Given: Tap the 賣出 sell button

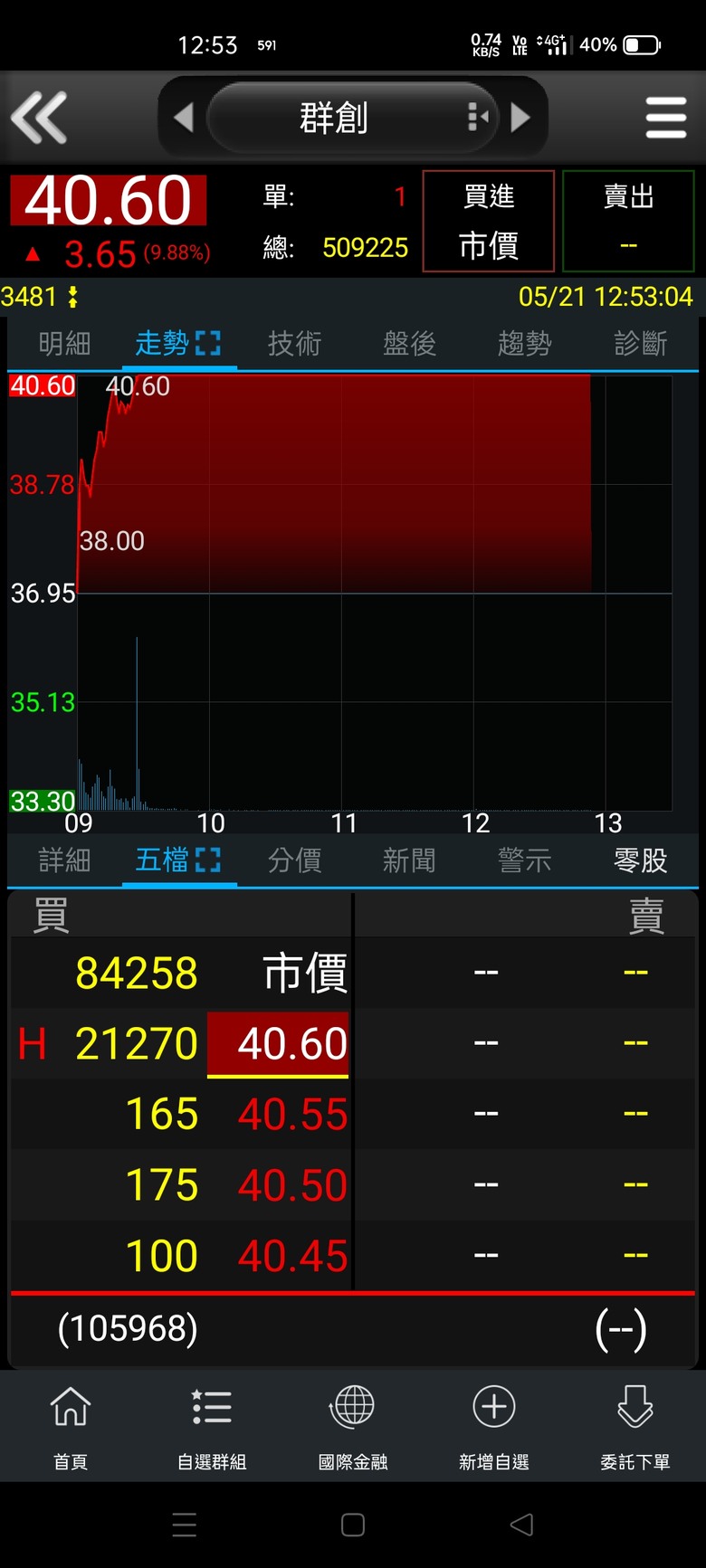Looking at the screenshot, I should pyautogui.click(x=628, y=221).
